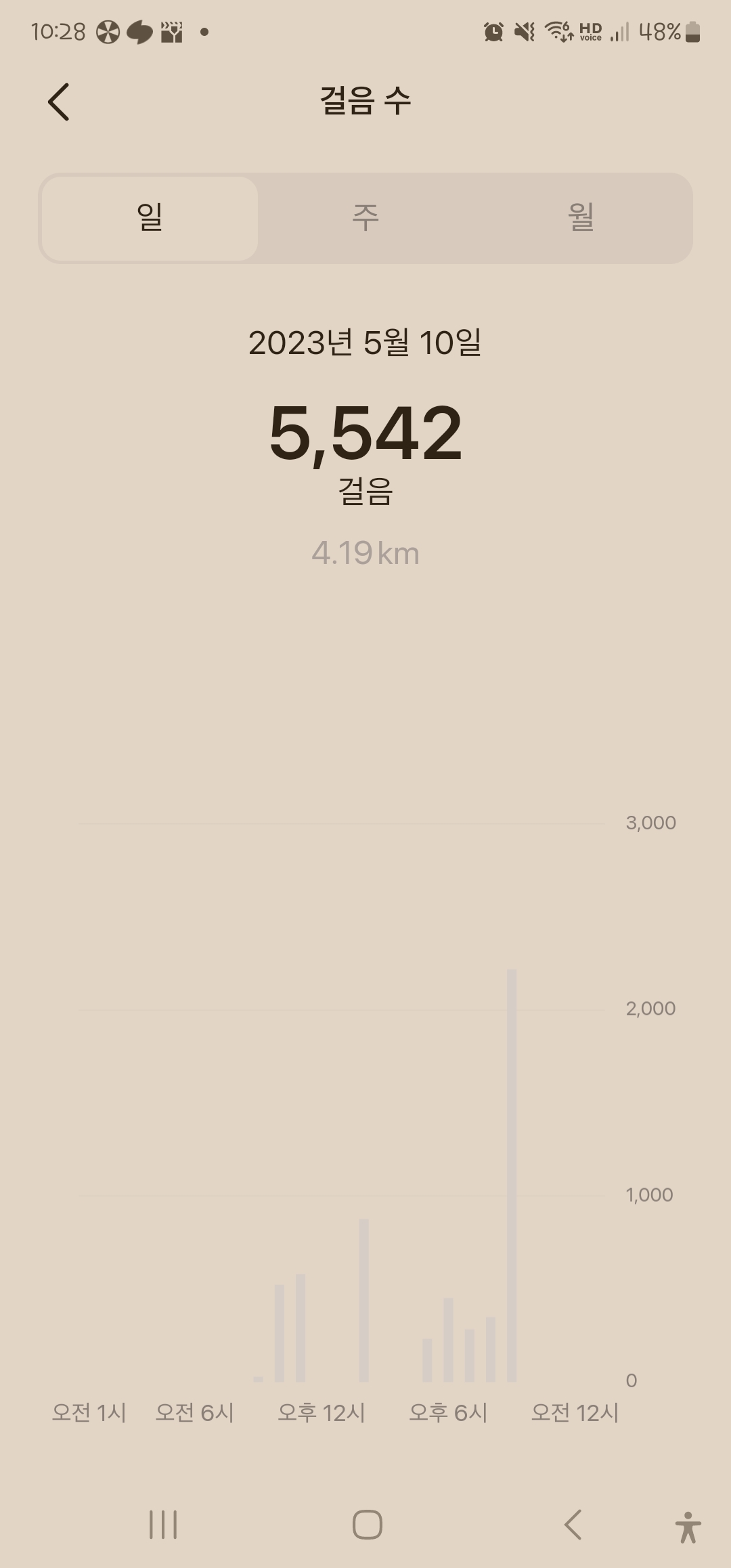Tap the system home button
This screenshot has height=1568, width=731.
click(367, 1525)
